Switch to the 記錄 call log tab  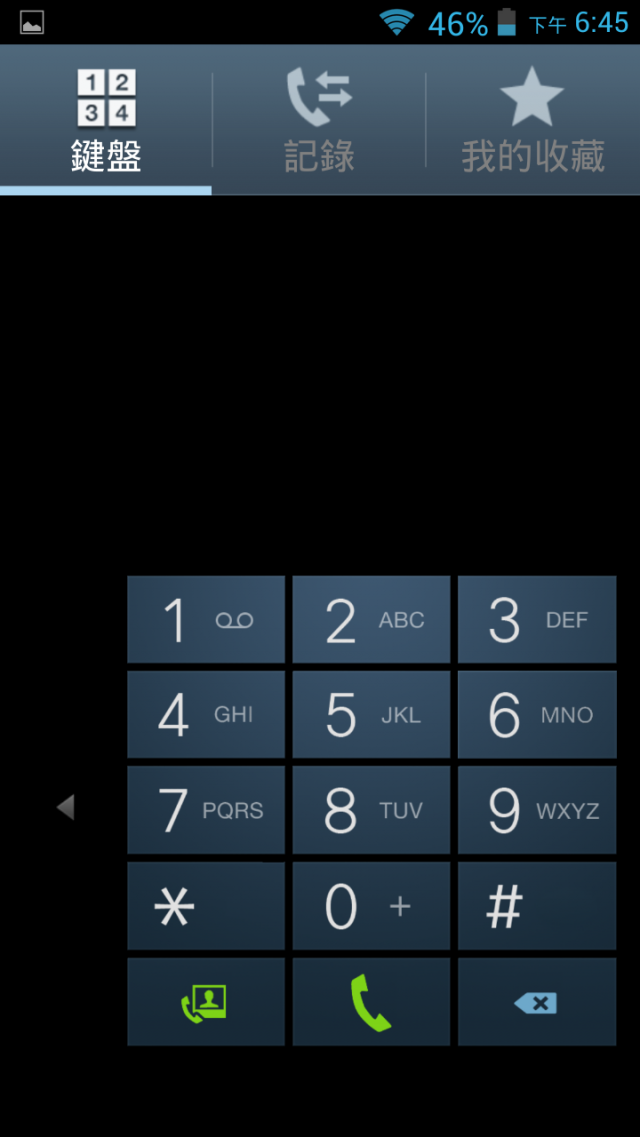tap(319, 120)
